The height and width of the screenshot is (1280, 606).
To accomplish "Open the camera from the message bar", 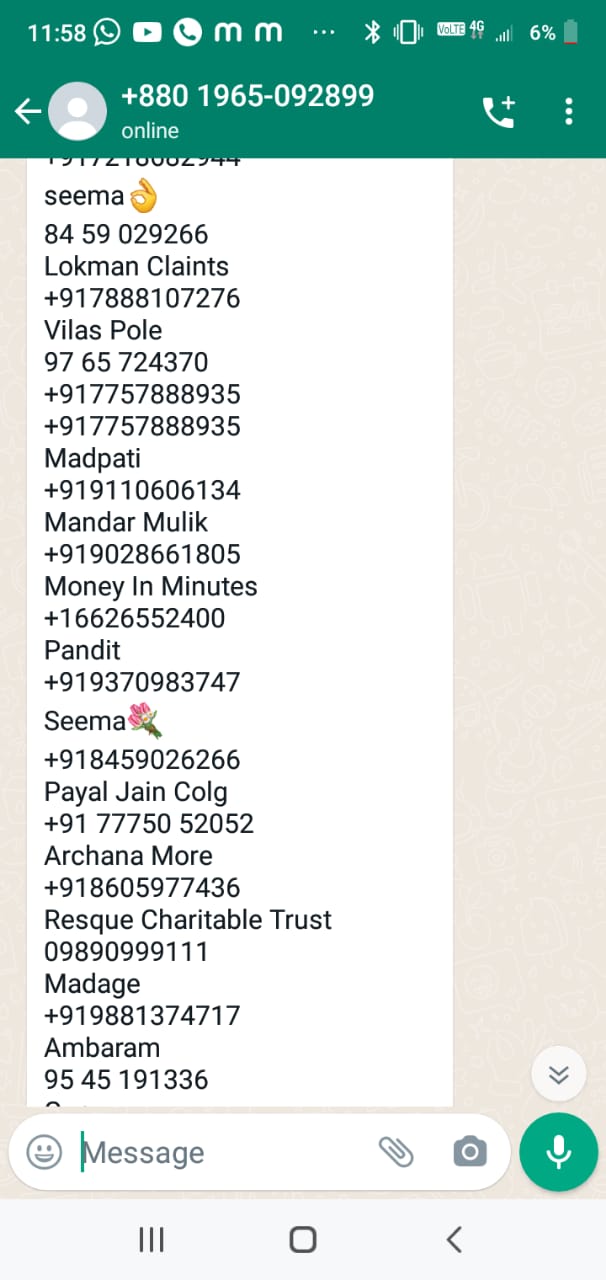I will 469,1152.
